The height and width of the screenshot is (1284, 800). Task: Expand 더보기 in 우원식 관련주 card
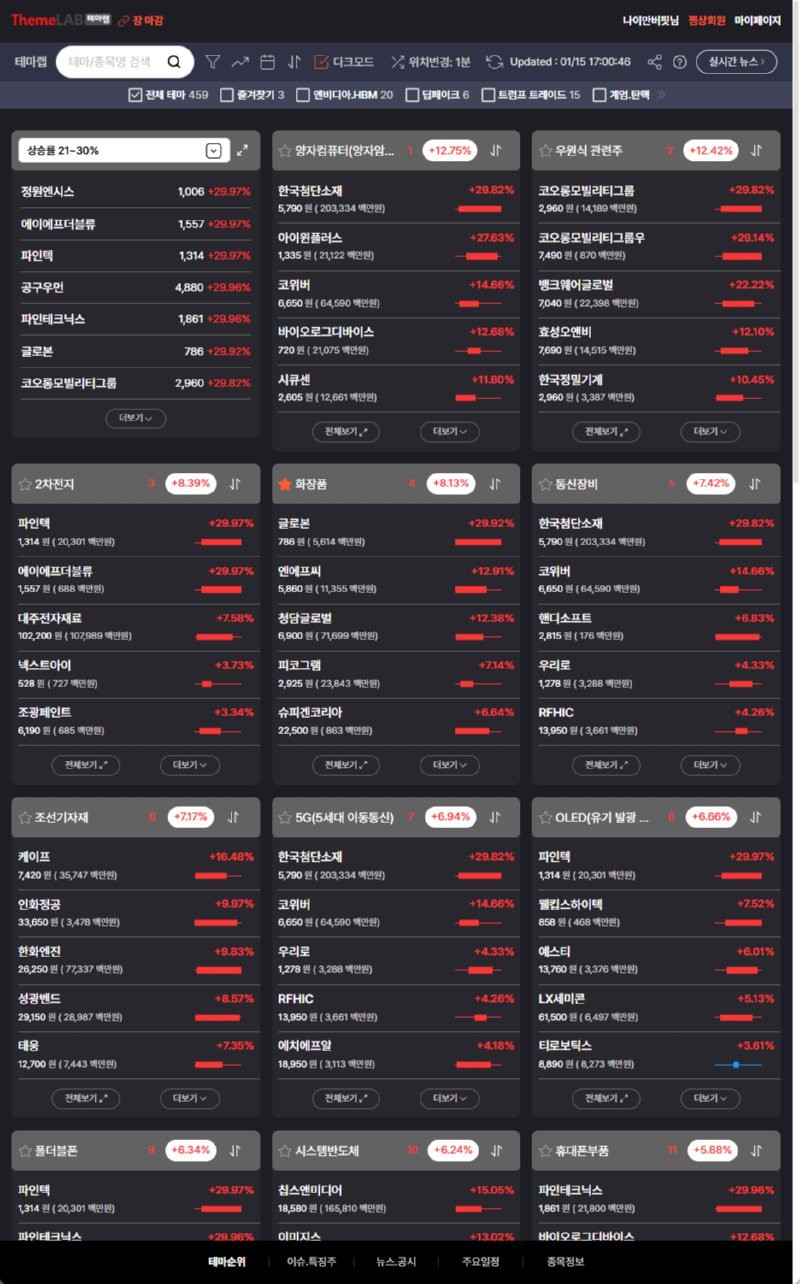(710, 432)
